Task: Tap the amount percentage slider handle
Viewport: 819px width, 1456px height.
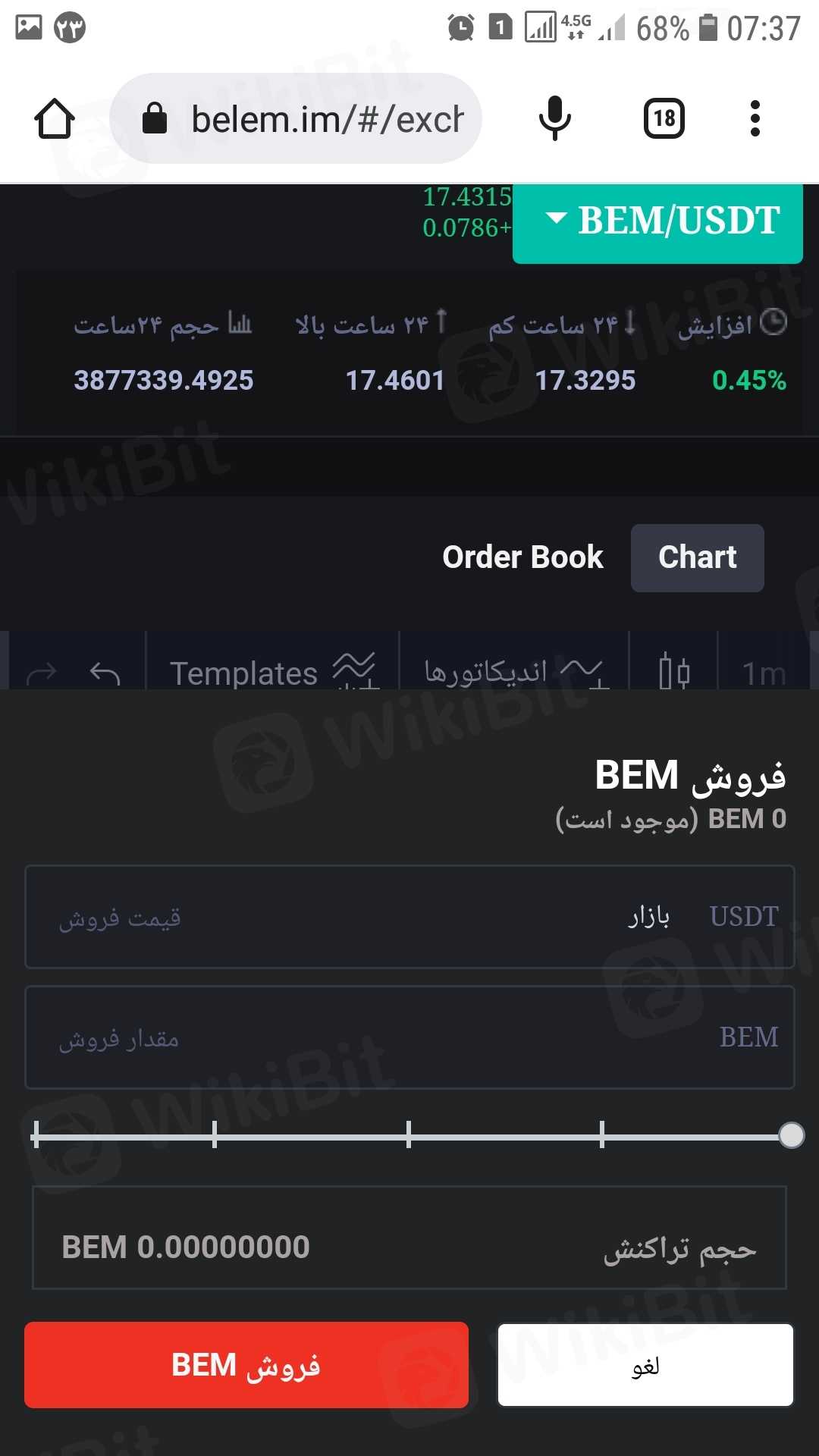Action: pyautogui.click(x=791, y=1135)
